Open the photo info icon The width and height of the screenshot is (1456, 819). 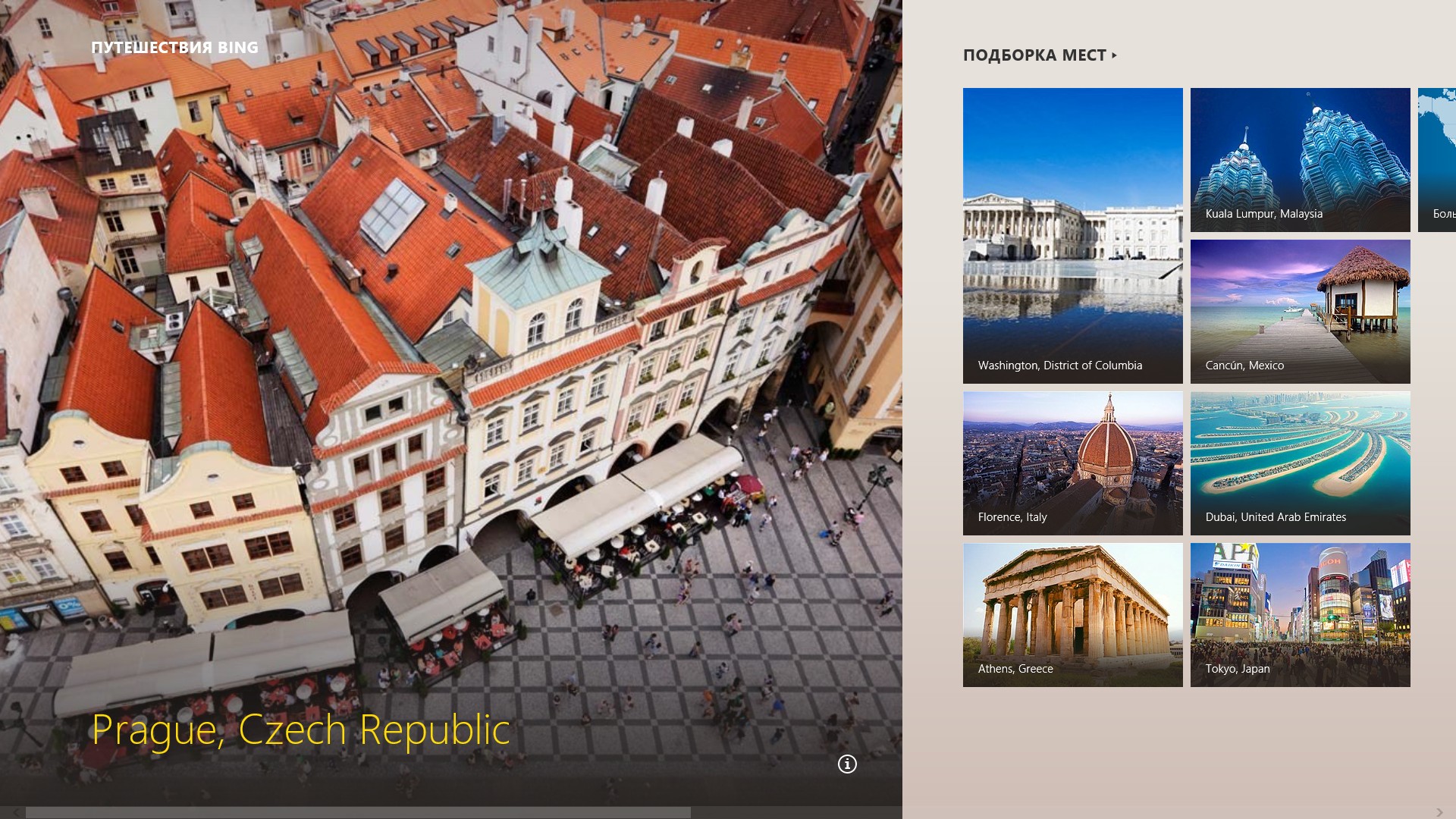click(x=847, y=764)
